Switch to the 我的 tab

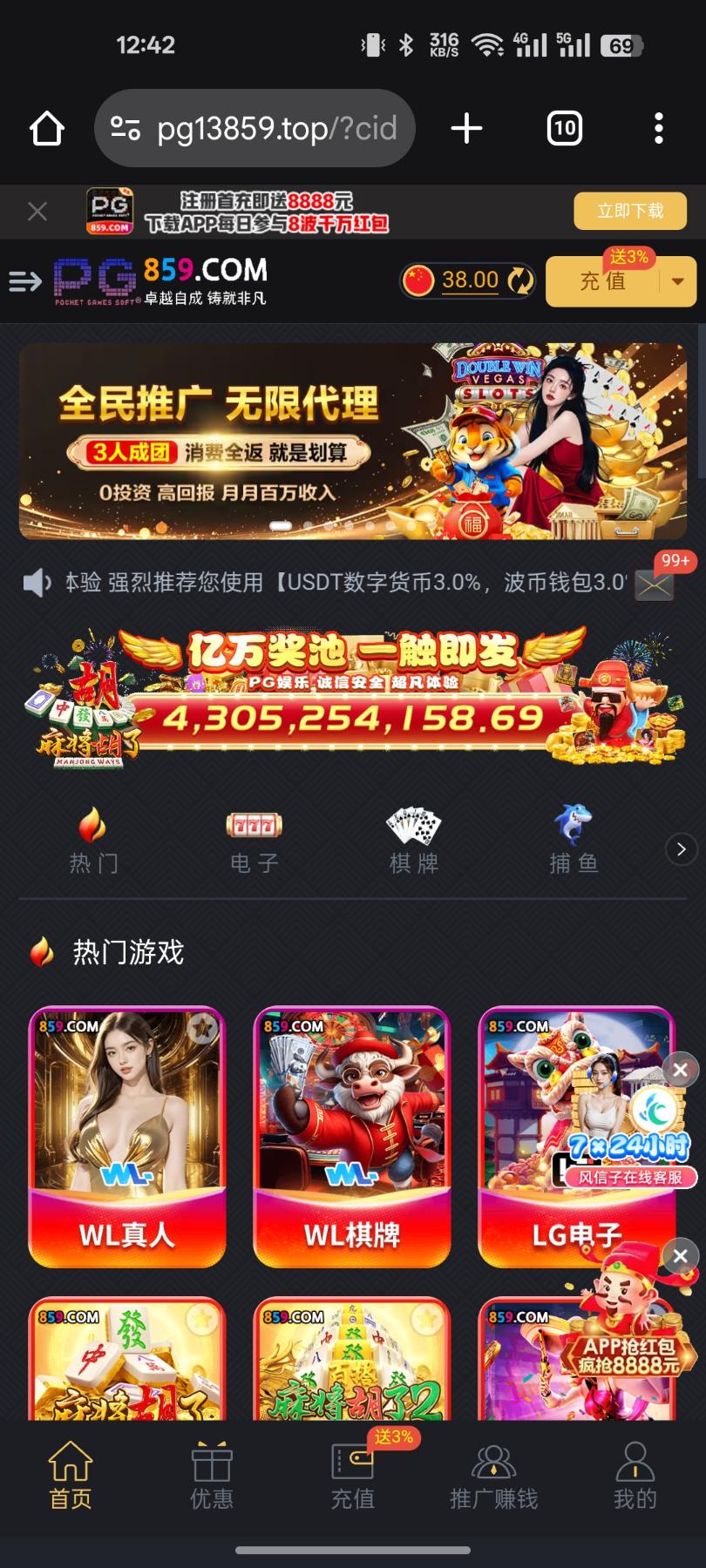(x=635, y=1474)
